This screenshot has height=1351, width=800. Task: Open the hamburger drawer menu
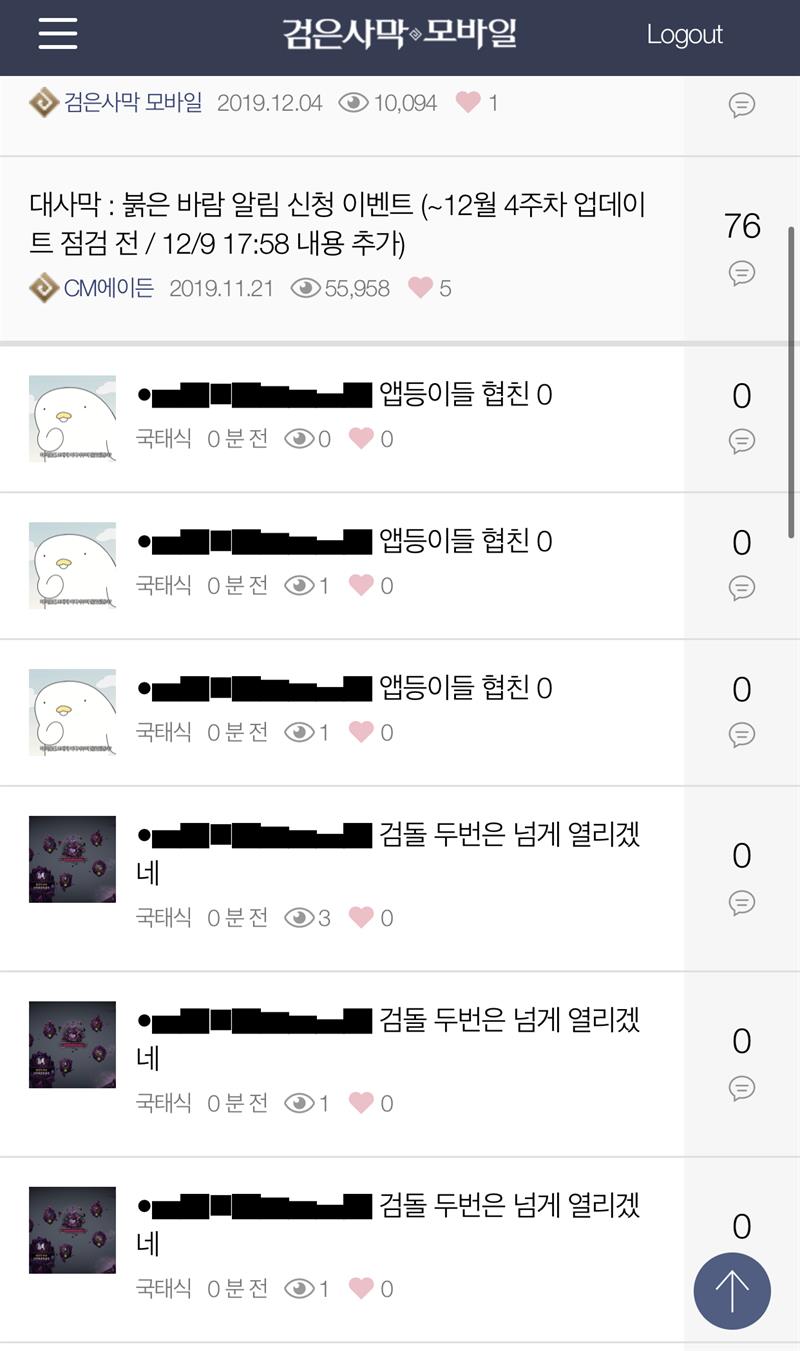click(58, 34)
